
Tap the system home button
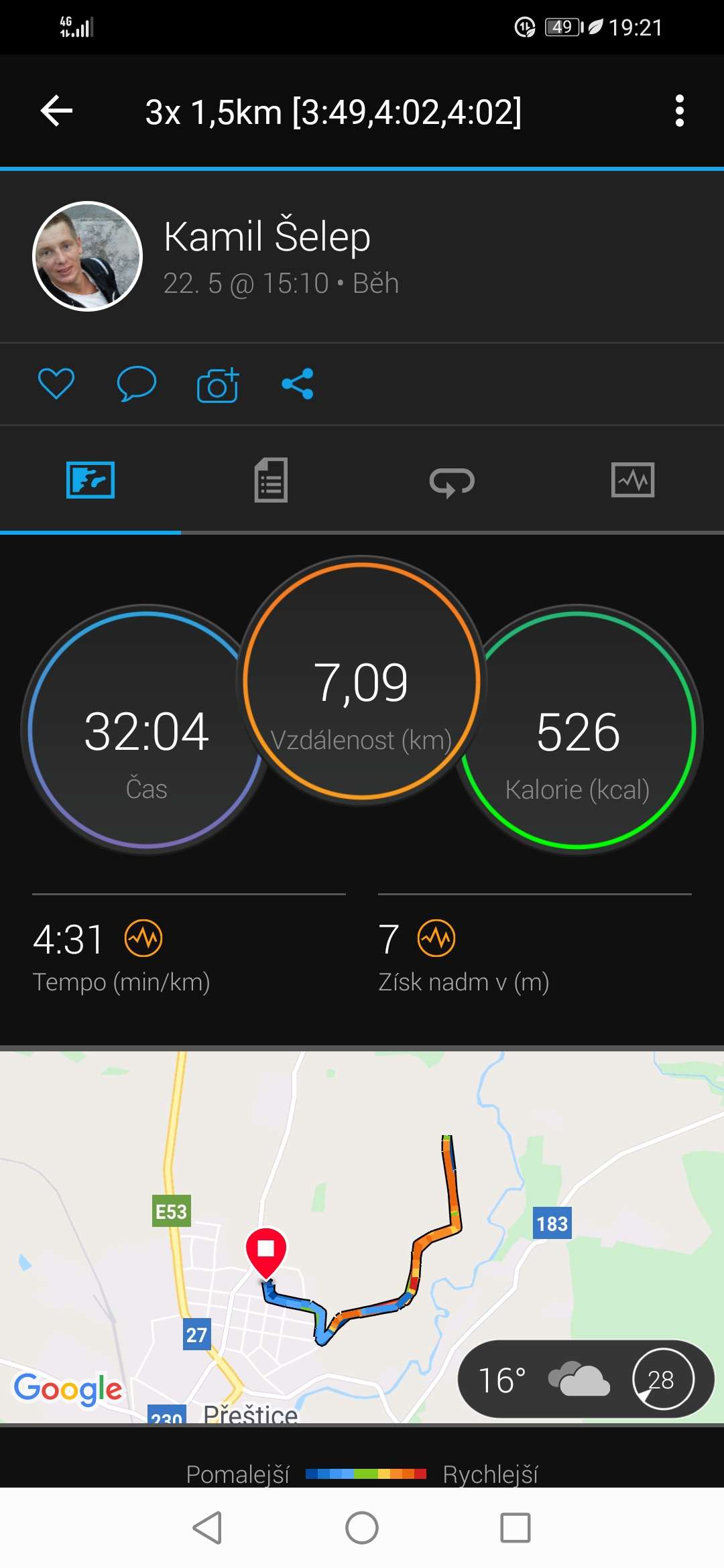[x=362, y=1528]
